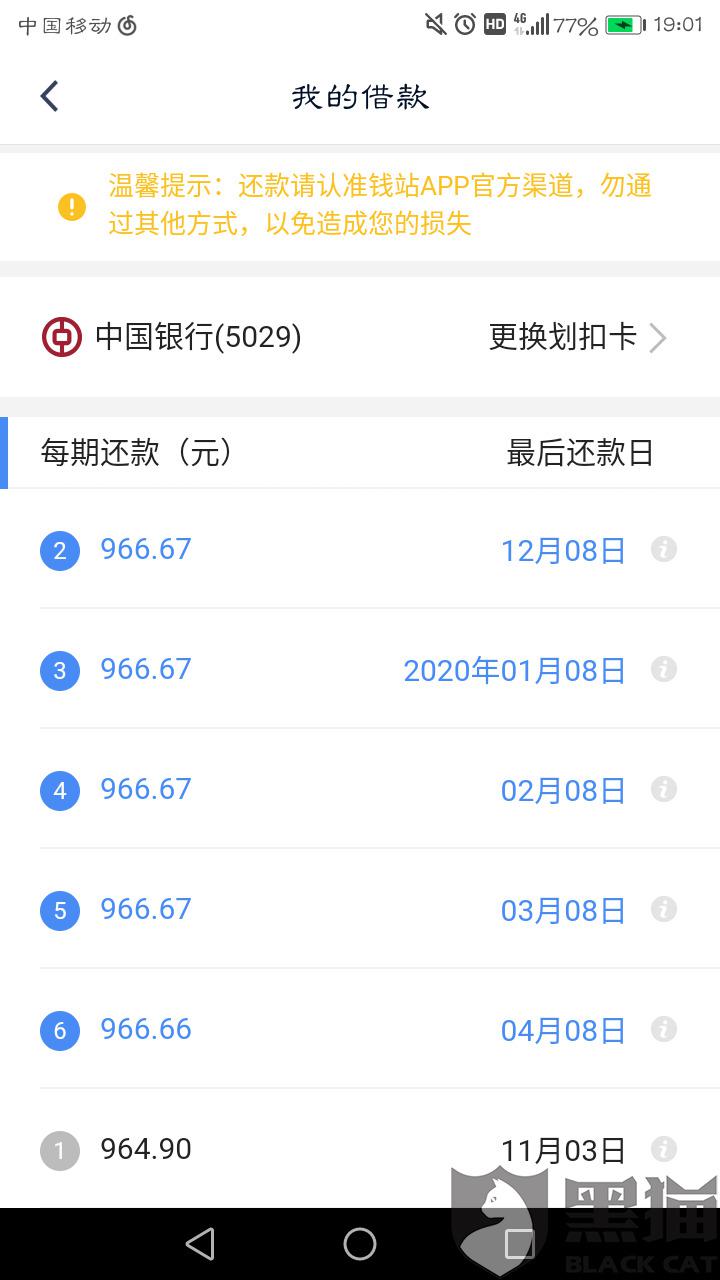The height and width of the screenshot is (1280, 720).
Task: Open info icon for 04月08日 installment
Action: tap(664, 1029)
